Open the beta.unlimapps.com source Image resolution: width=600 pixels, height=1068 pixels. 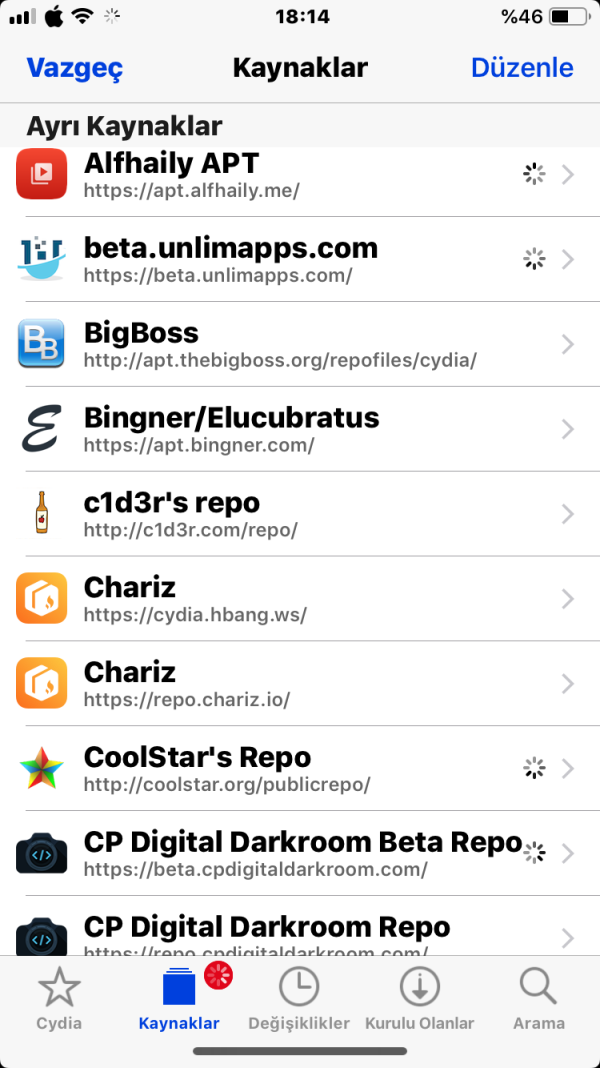300,260
